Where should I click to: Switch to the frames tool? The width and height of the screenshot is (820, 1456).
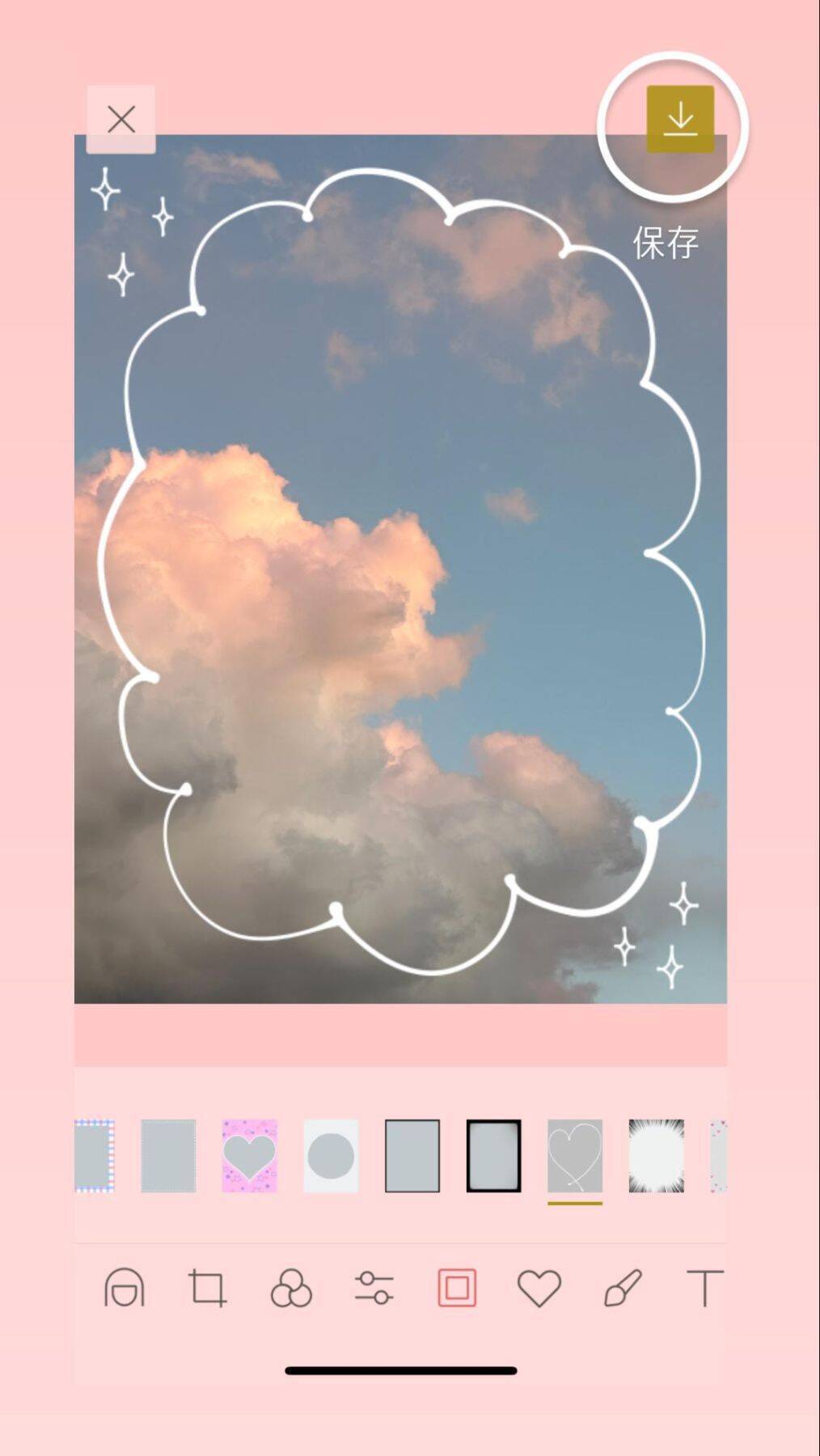click(x=457, y=1288)
